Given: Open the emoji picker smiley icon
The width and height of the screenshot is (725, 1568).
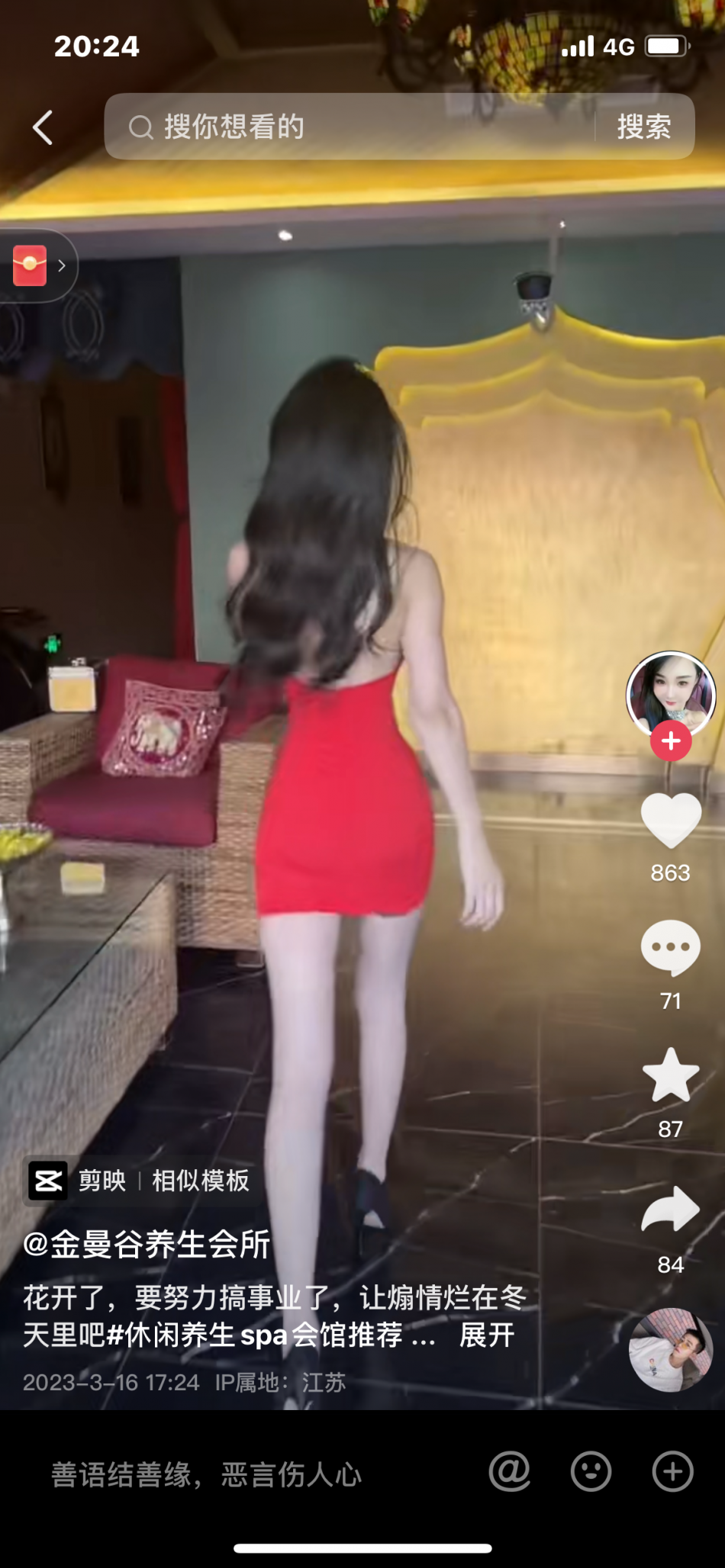Looking at the screenshot, I should coord(591,1471).
